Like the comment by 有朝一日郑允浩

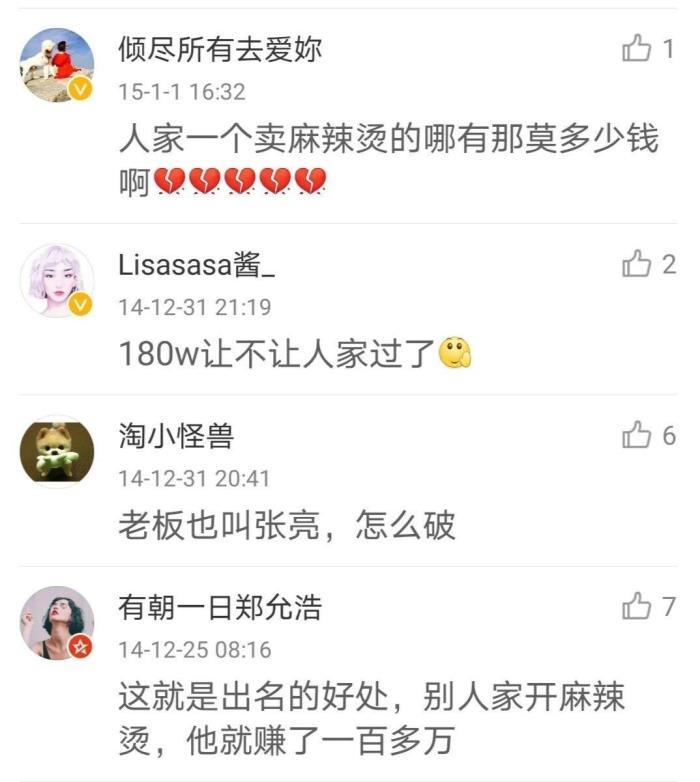[637, 605]
